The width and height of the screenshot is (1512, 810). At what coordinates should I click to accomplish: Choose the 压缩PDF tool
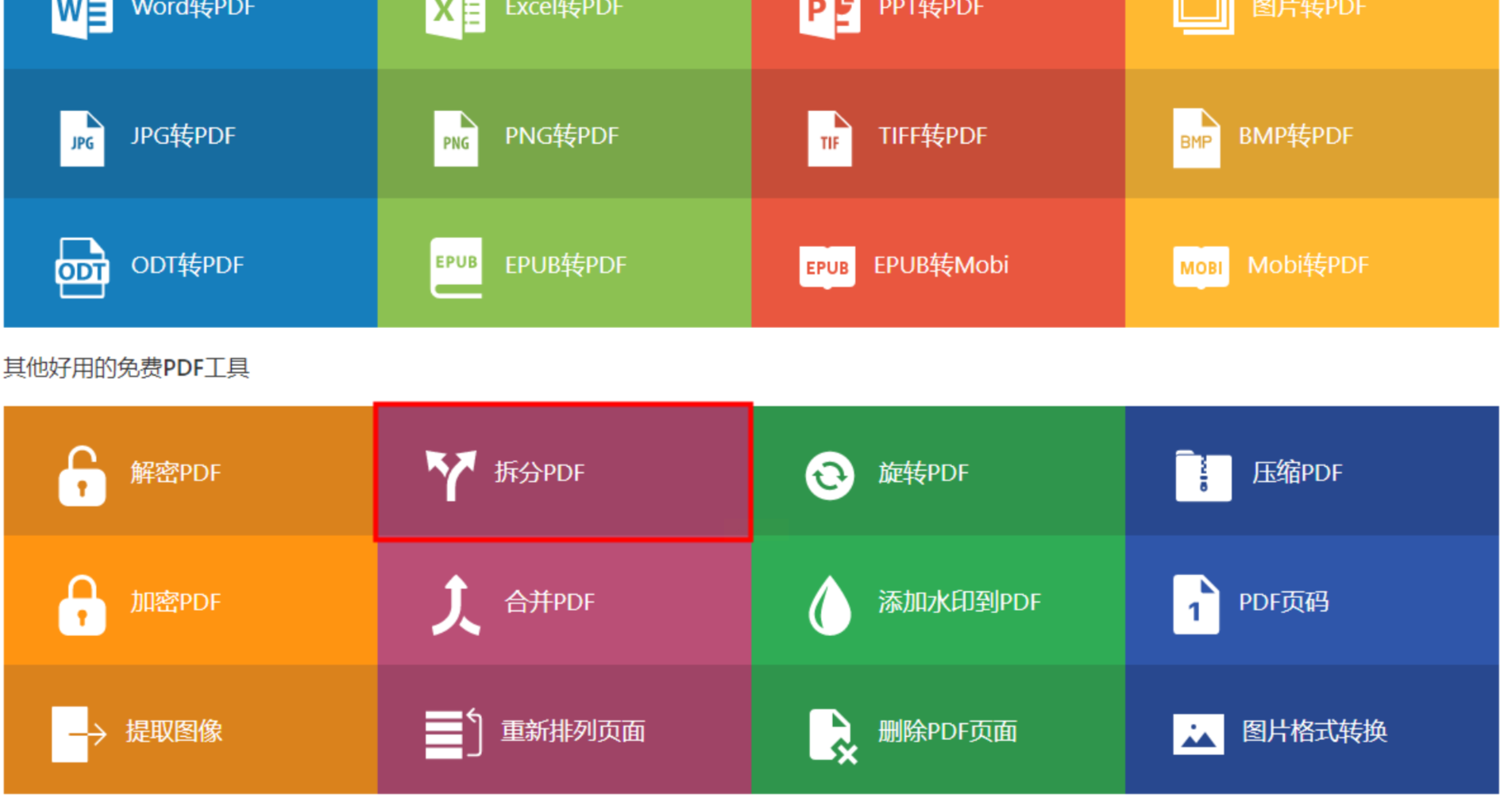(x=1311, y=472)
